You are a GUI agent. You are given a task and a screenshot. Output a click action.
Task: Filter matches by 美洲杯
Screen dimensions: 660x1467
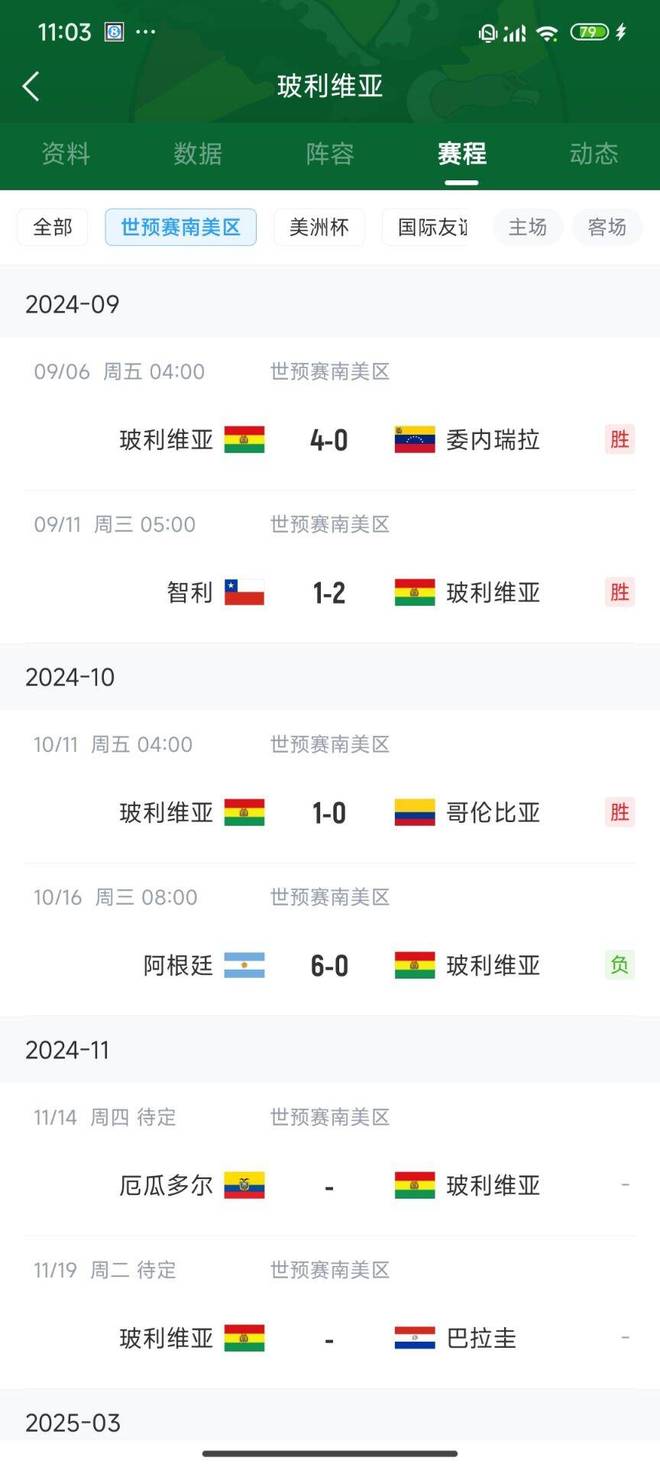tap(319, 228)
